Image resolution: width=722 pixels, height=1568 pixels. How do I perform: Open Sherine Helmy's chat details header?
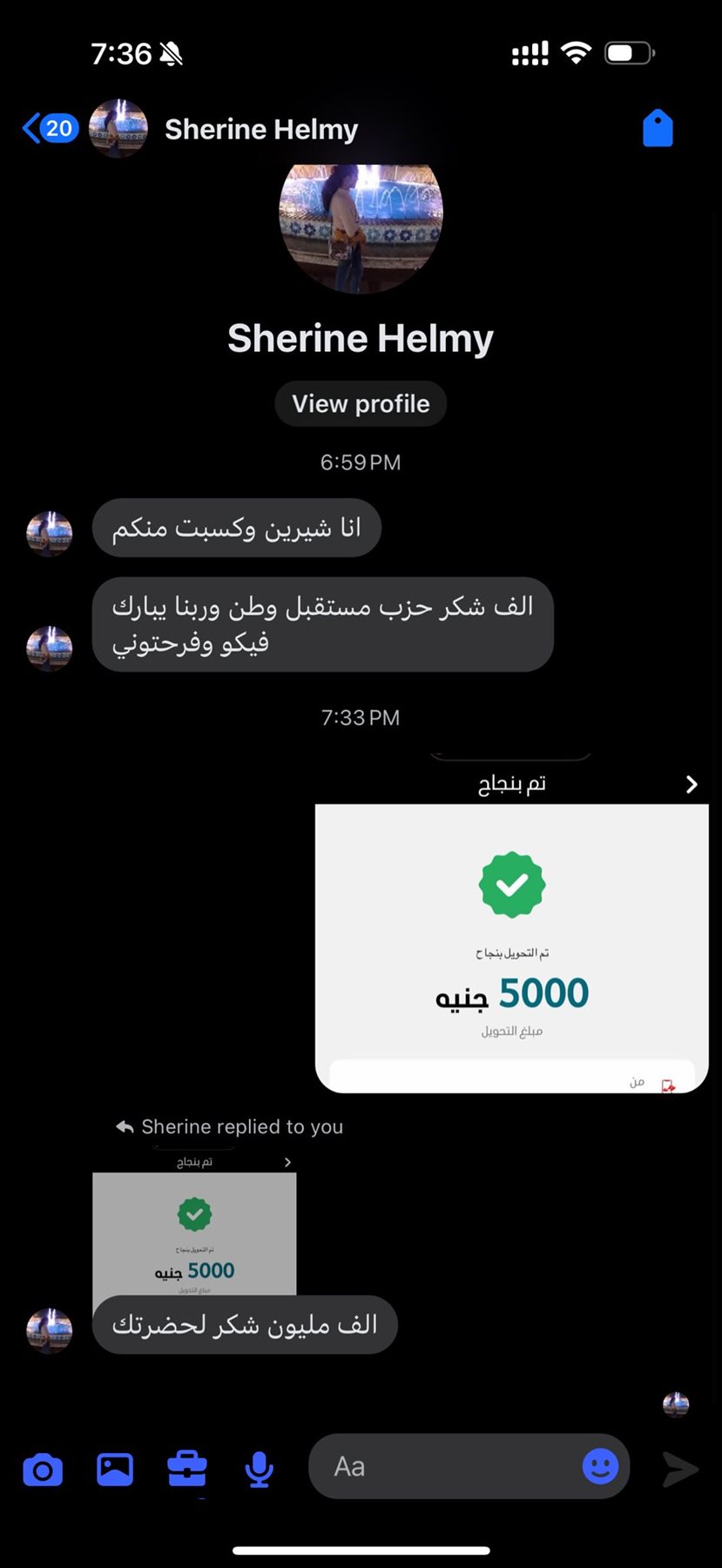[260, 130]
